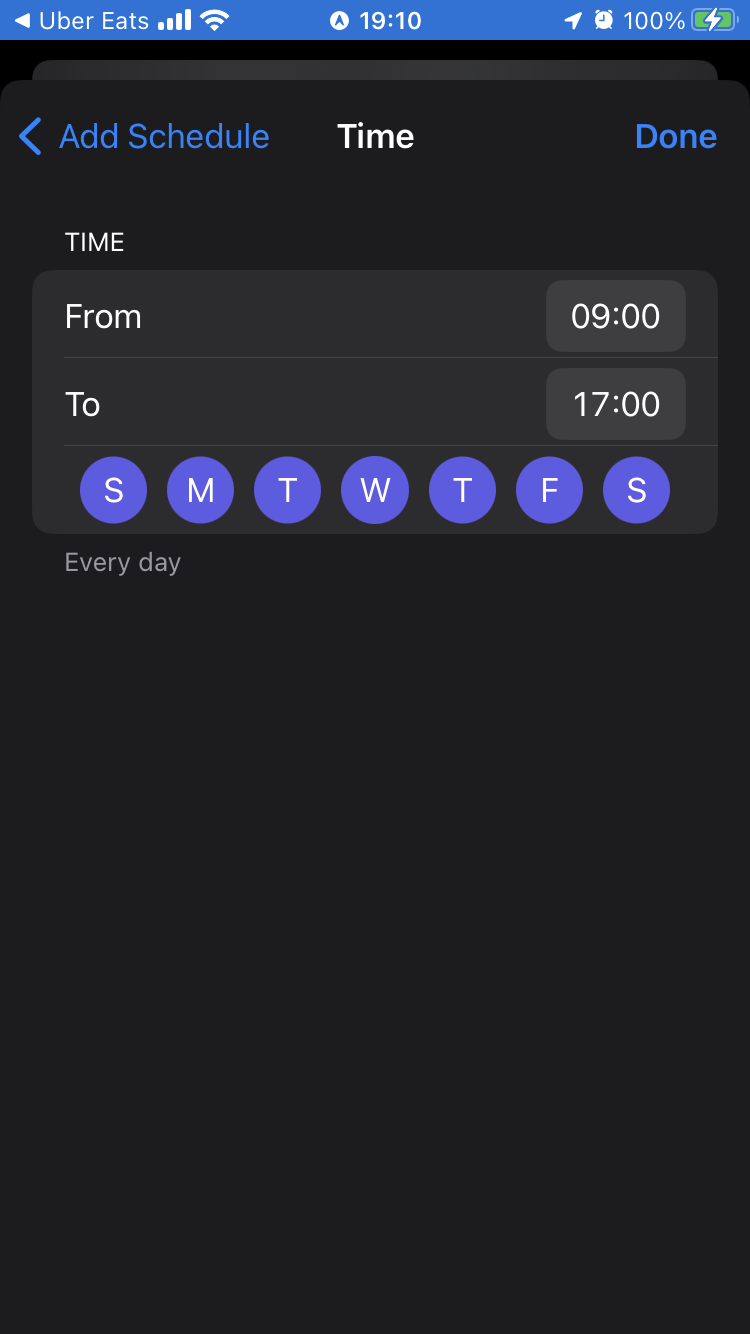
Task: Open the From time picker showing 09:00
Action: tap(615, 316)
